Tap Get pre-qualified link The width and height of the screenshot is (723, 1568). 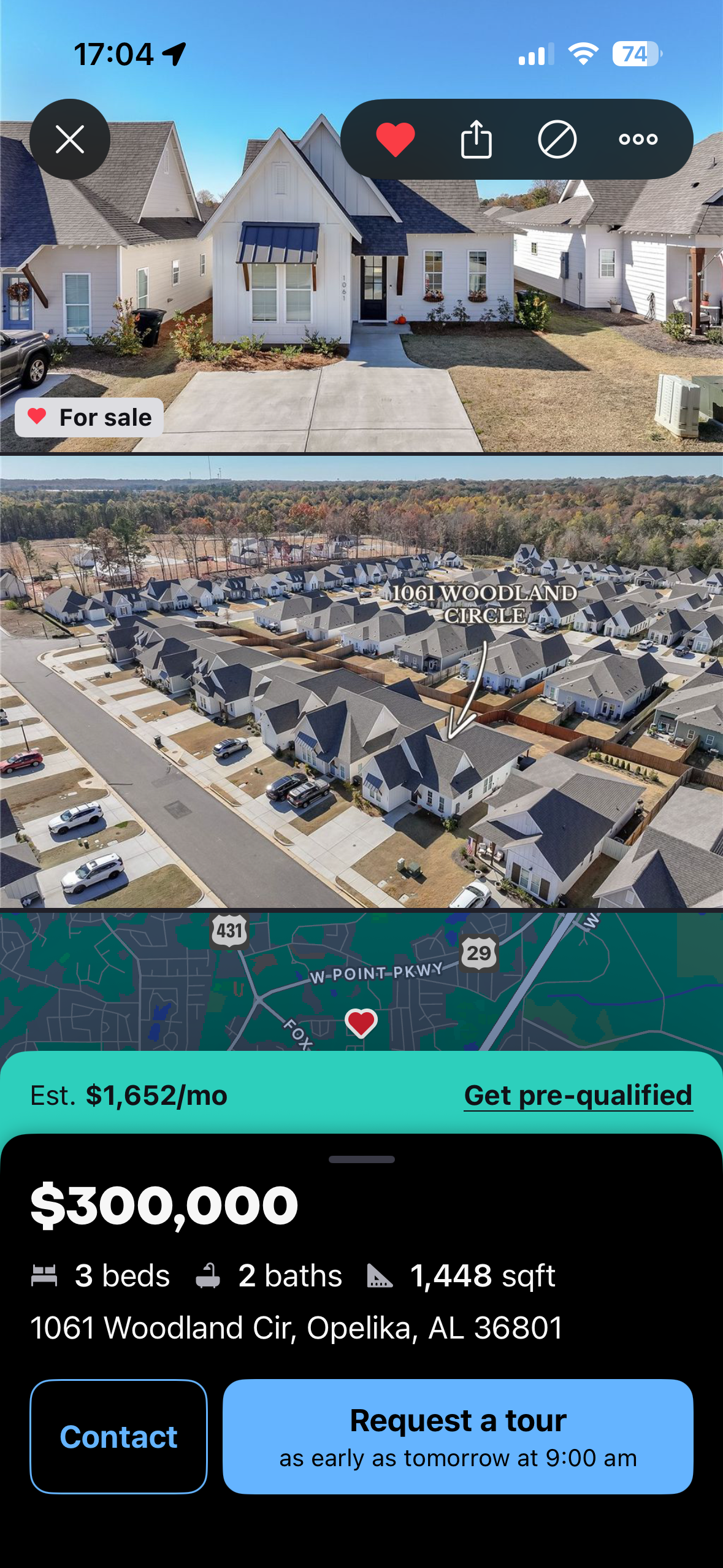click(x=578, y=1096)
